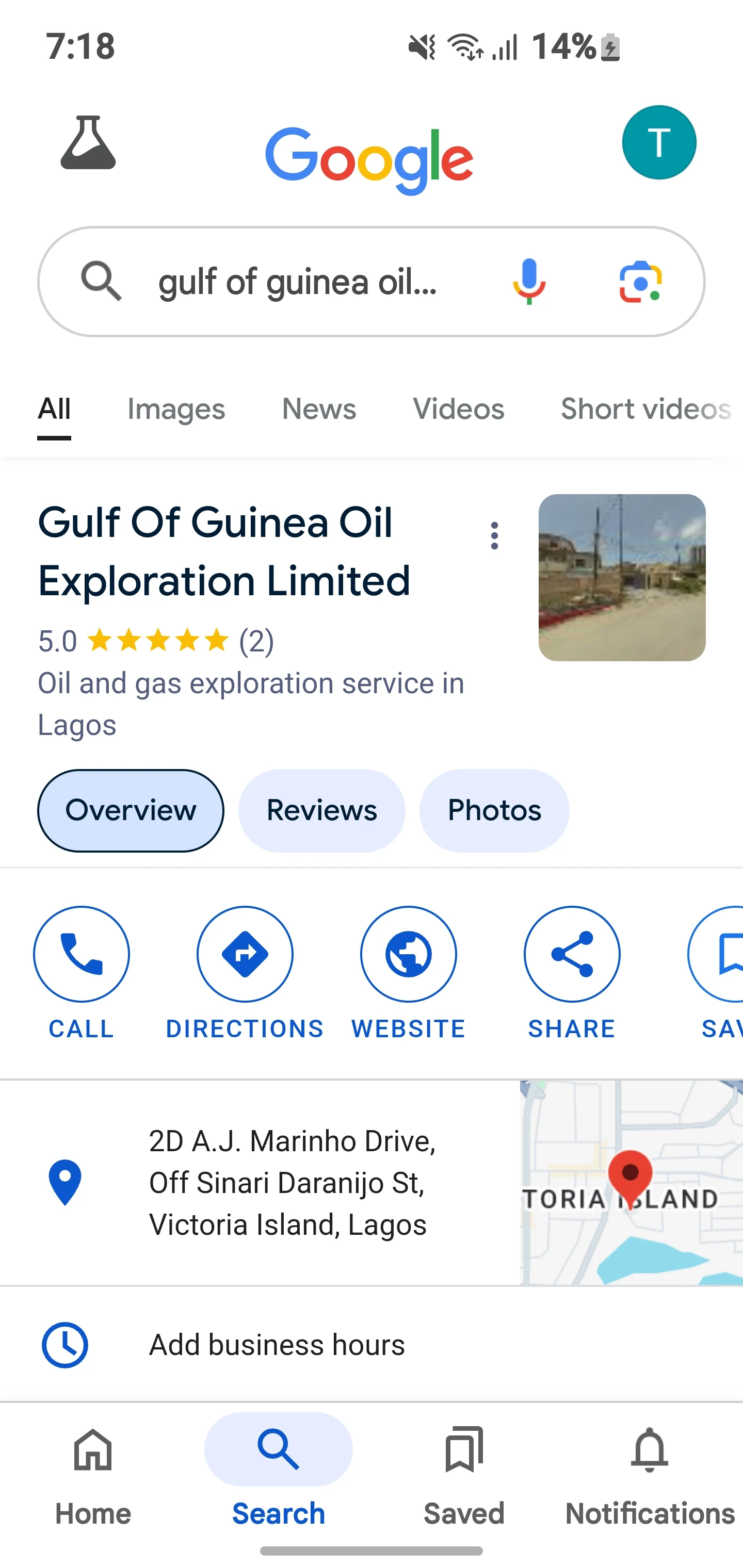Tap the search box with gulf of guinea query
Screen dimensions: 743x1568
pos(298,282)
